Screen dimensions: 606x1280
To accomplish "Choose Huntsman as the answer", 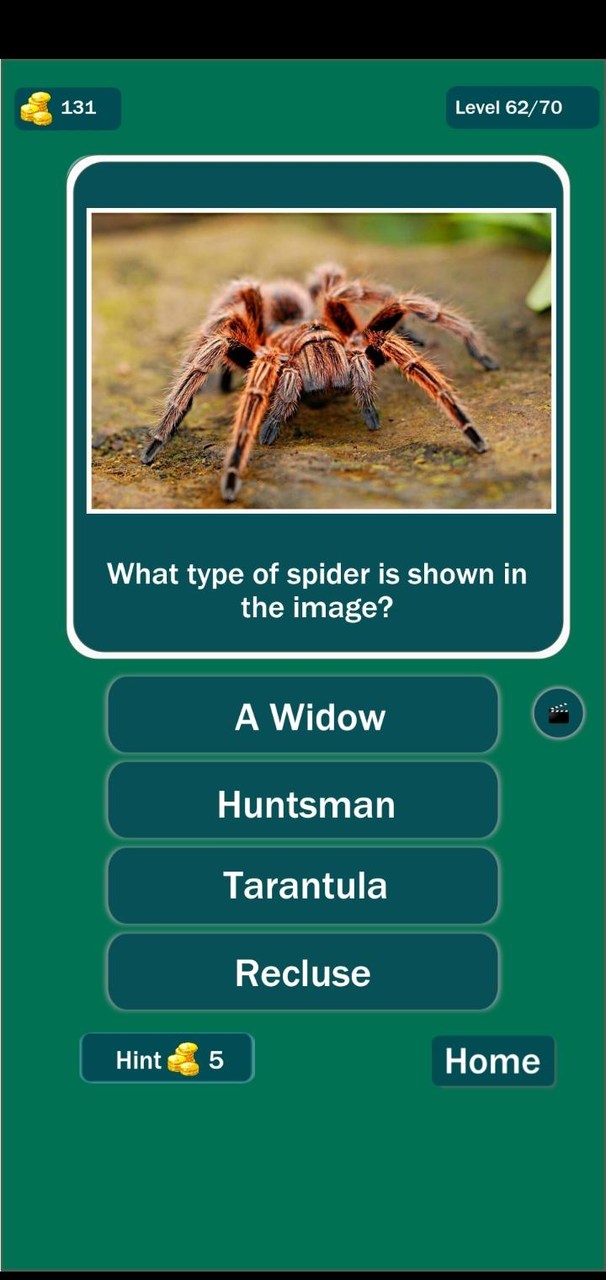I will point(302,803).
